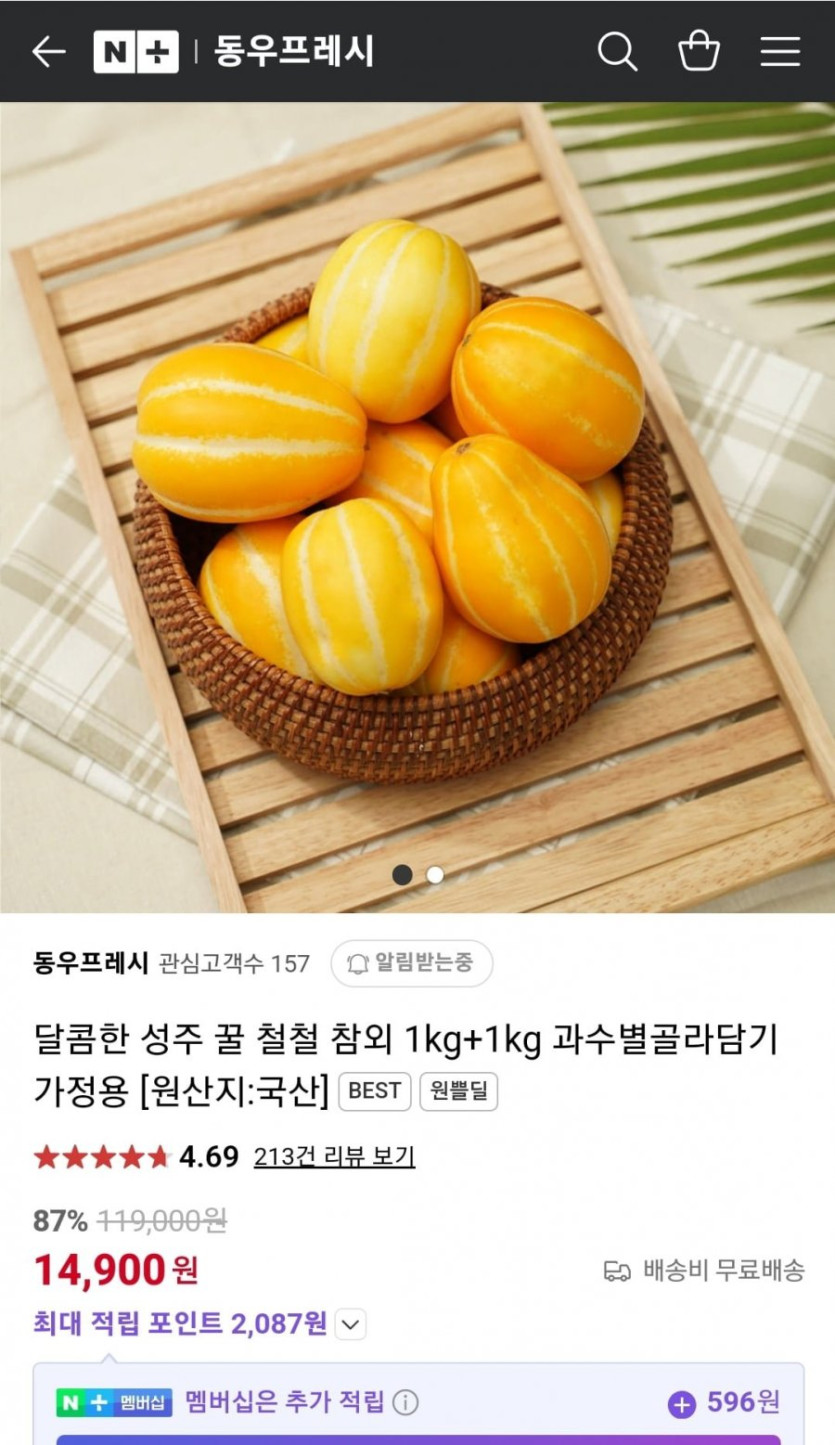This screenshot has width=835, height=1445.
Task: Open the N+ store home logo
Action: point(136,52)
